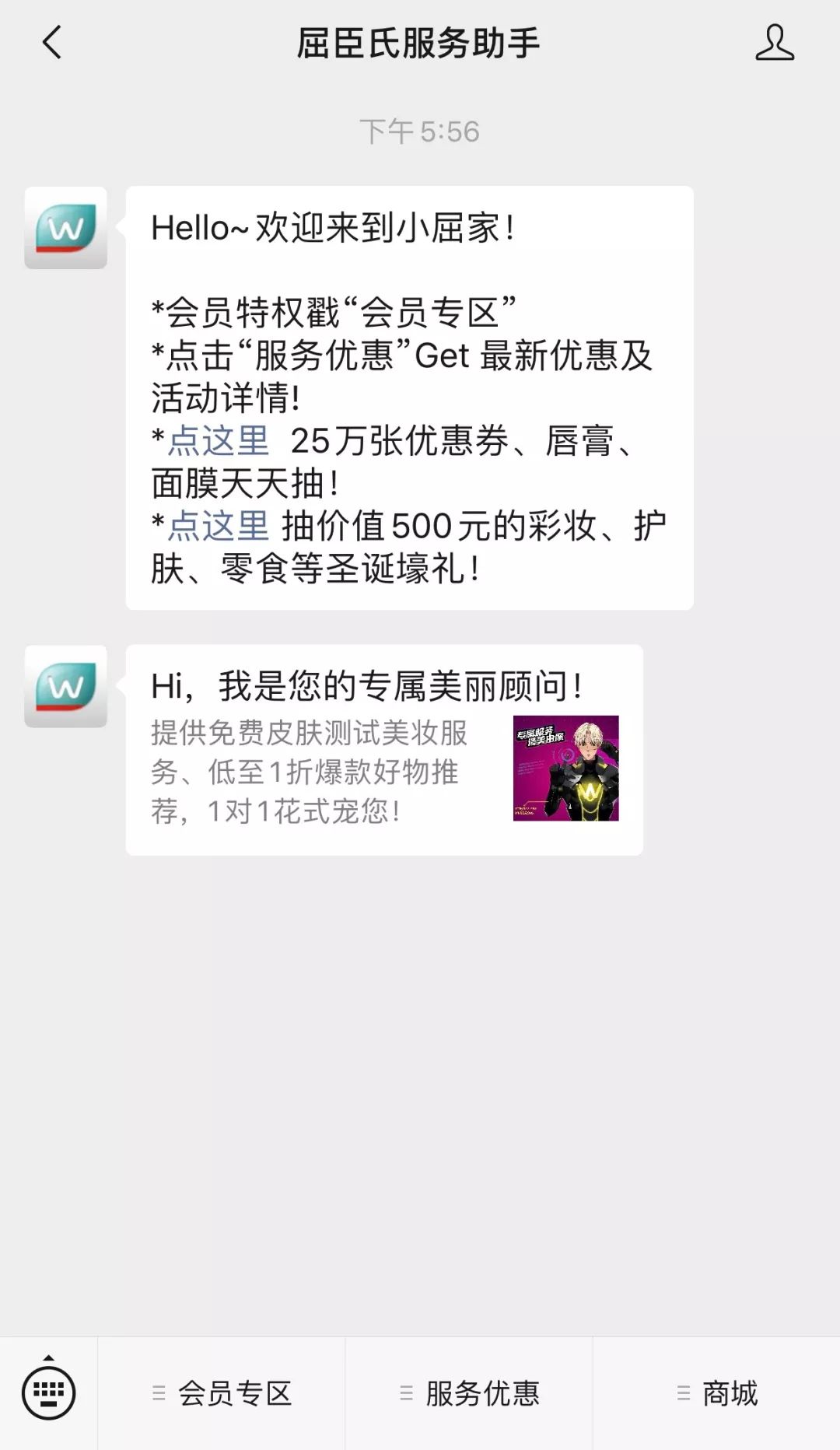Click the chat title 屈臣氏服务助手

pos(420,44)
